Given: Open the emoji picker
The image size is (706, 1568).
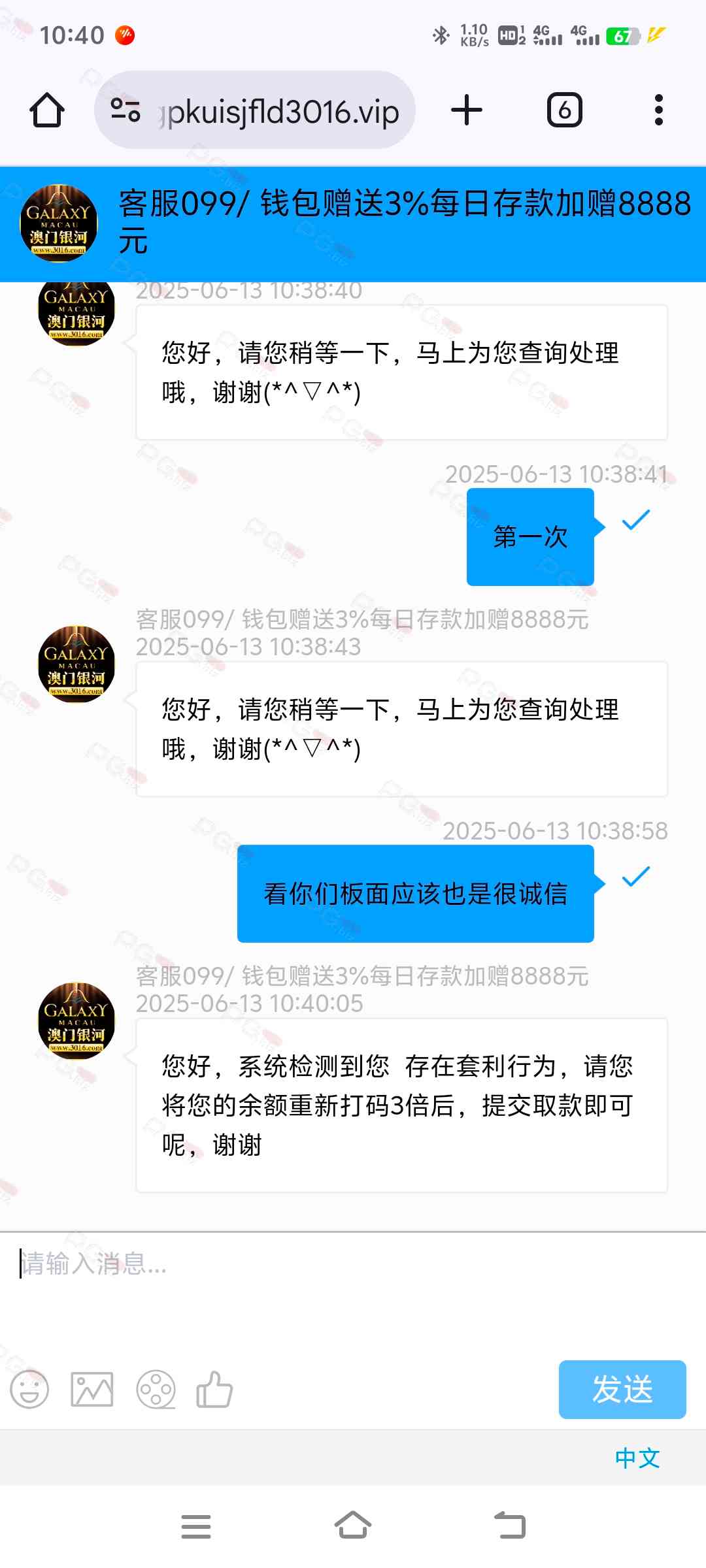Looking at the screenshot, I should [29, 1390].
